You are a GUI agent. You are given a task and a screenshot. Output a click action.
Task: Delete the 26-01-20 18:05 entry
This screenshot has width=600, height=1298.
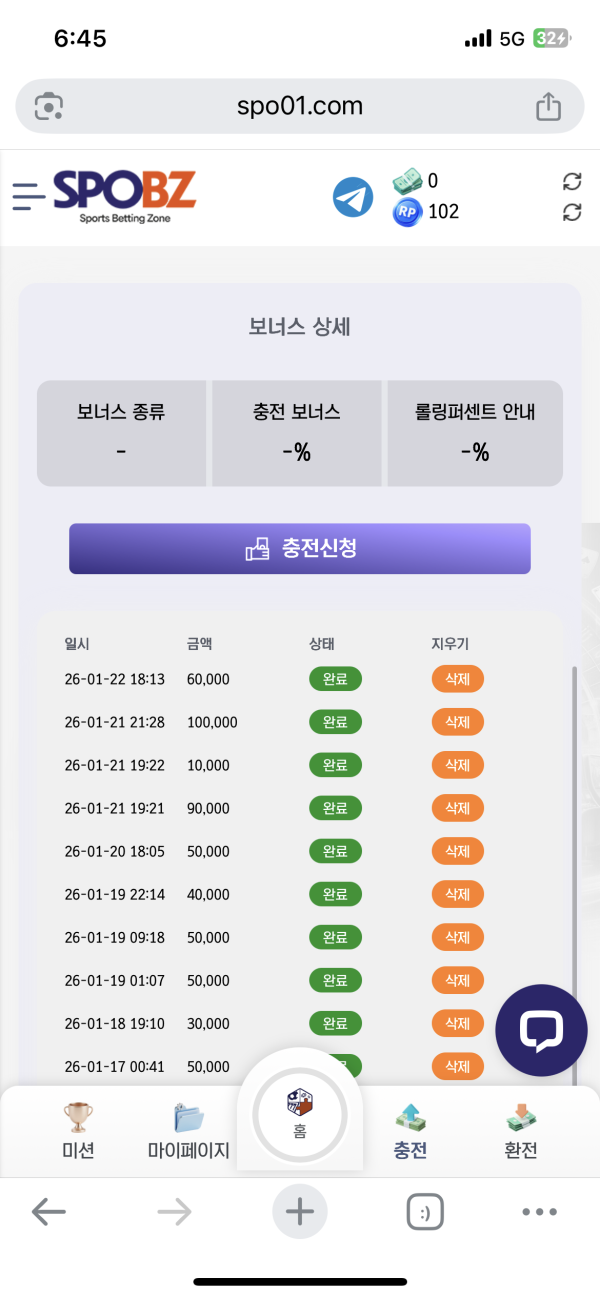[x=457, y=851]
